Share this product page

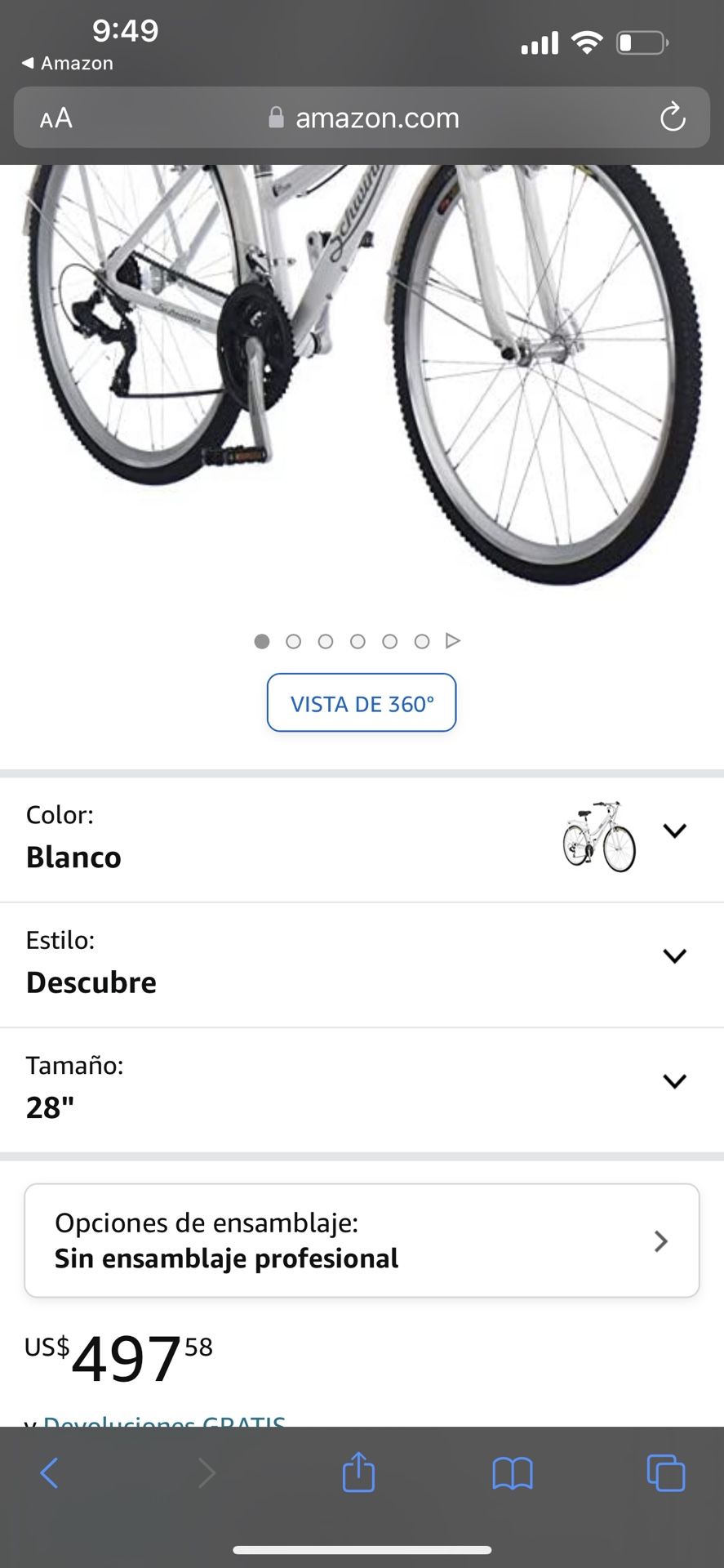tap(358, 1473)
